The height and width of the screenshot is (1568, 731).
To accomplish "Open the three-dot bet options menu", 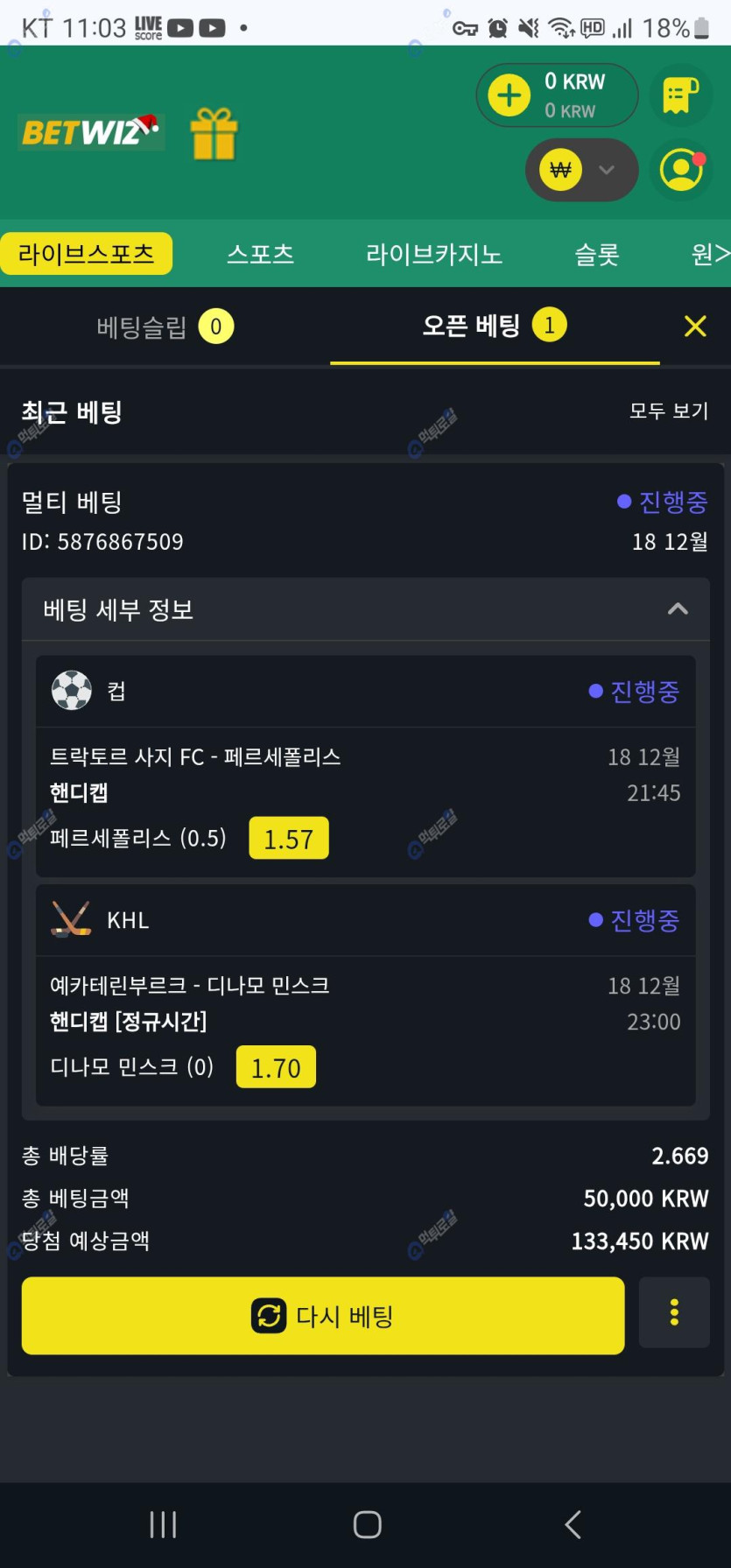I will pos(674,1312).
